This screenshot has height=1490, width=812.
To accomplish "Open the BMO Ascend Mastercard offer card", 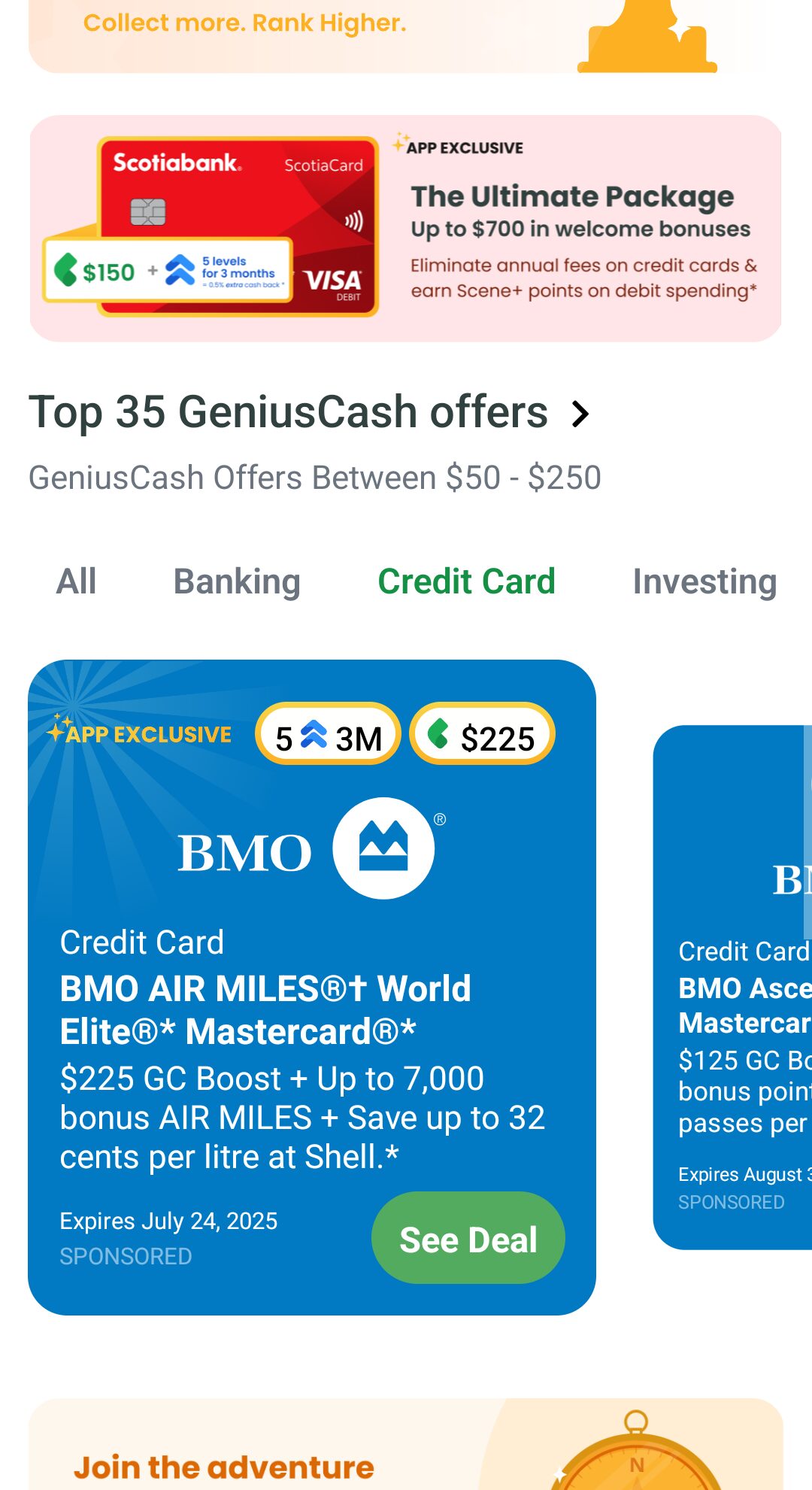I will coord(732,987).
